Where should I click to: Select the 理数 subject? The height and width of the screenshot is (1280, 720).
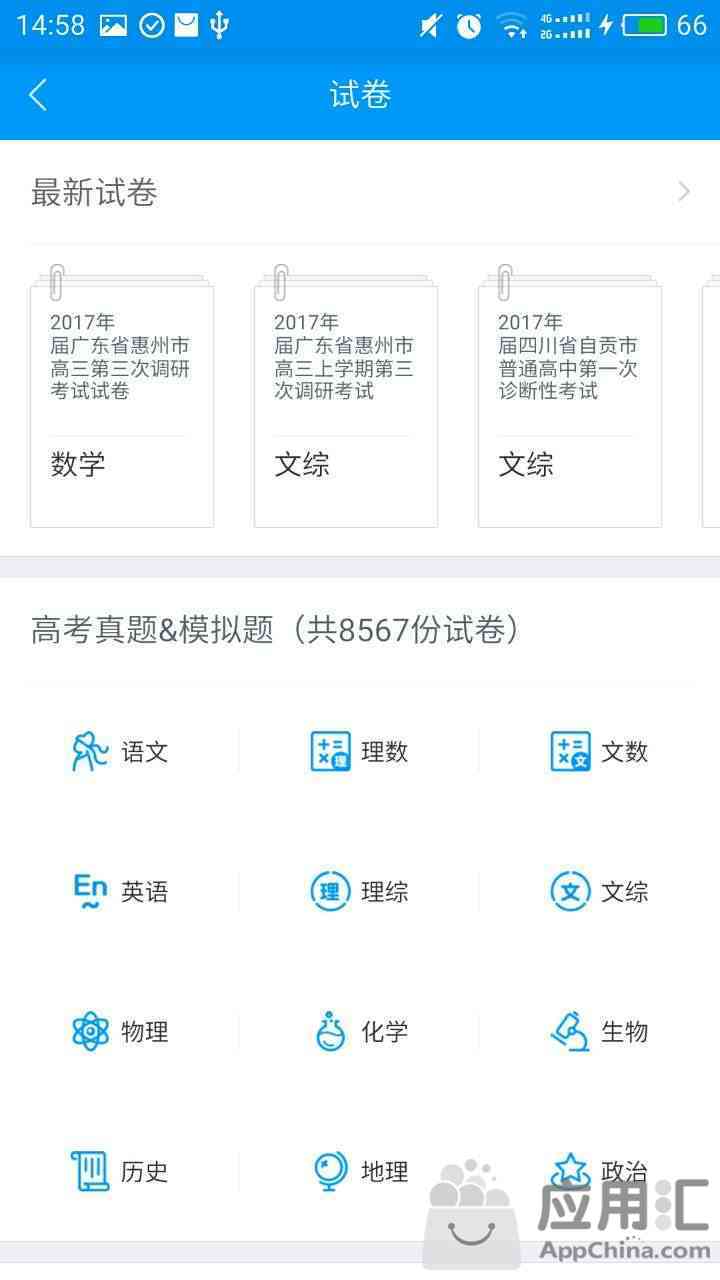(360, 752)
